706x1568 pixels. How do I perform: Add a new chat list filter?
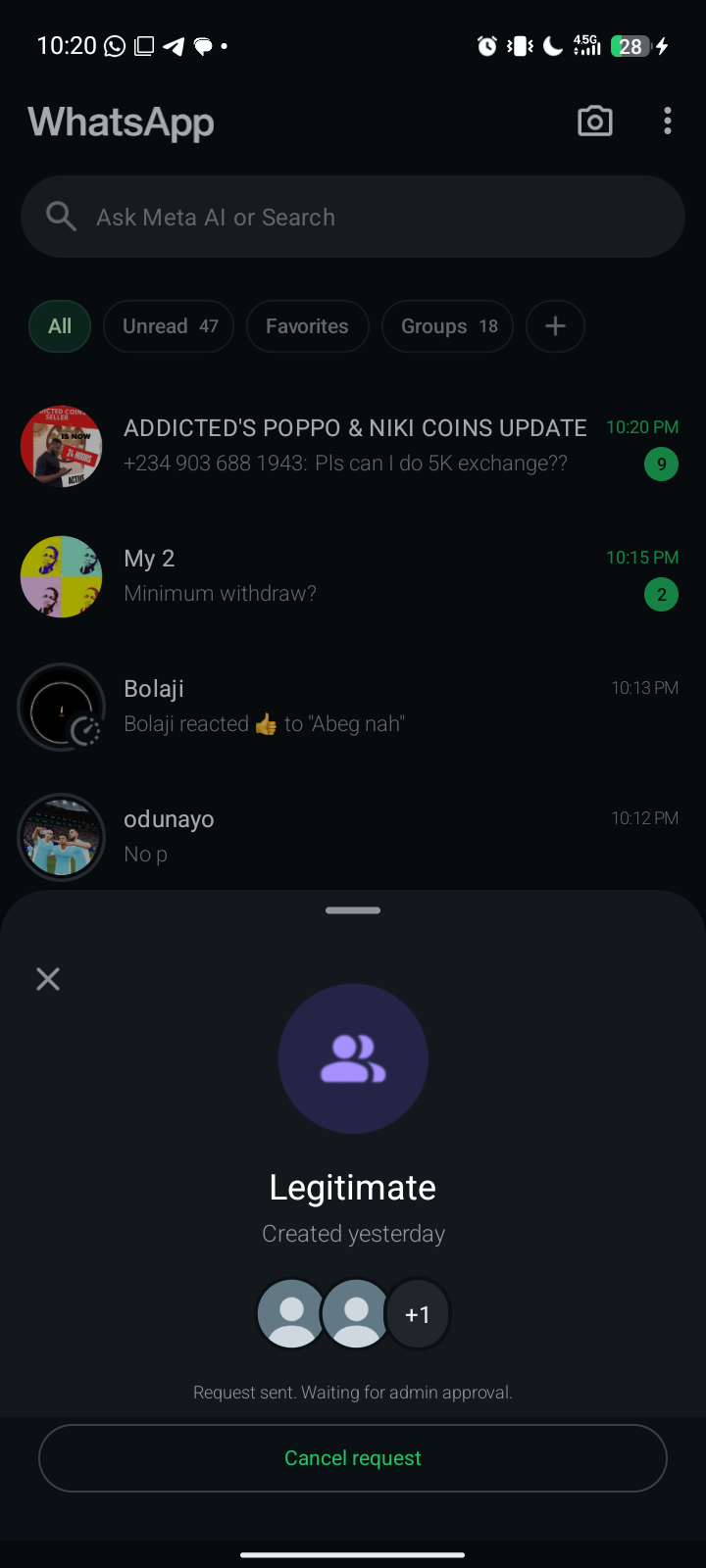click(x=555, y=326)
